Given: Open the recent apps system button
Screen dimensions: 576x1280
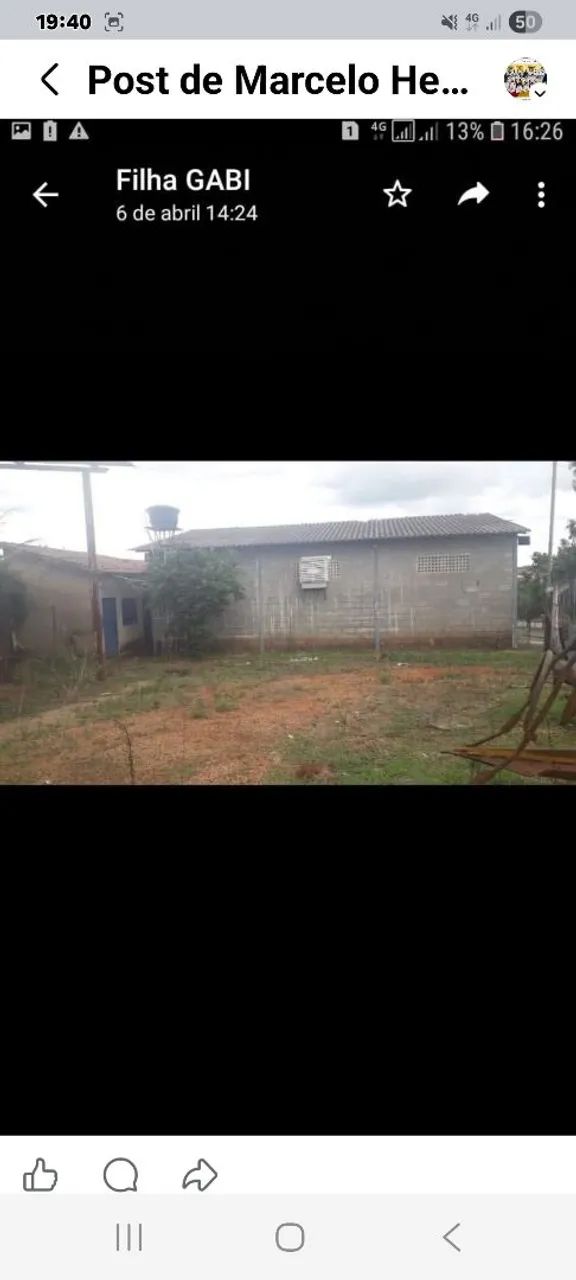Looking at the screenshot, I should coord(129,1237).
